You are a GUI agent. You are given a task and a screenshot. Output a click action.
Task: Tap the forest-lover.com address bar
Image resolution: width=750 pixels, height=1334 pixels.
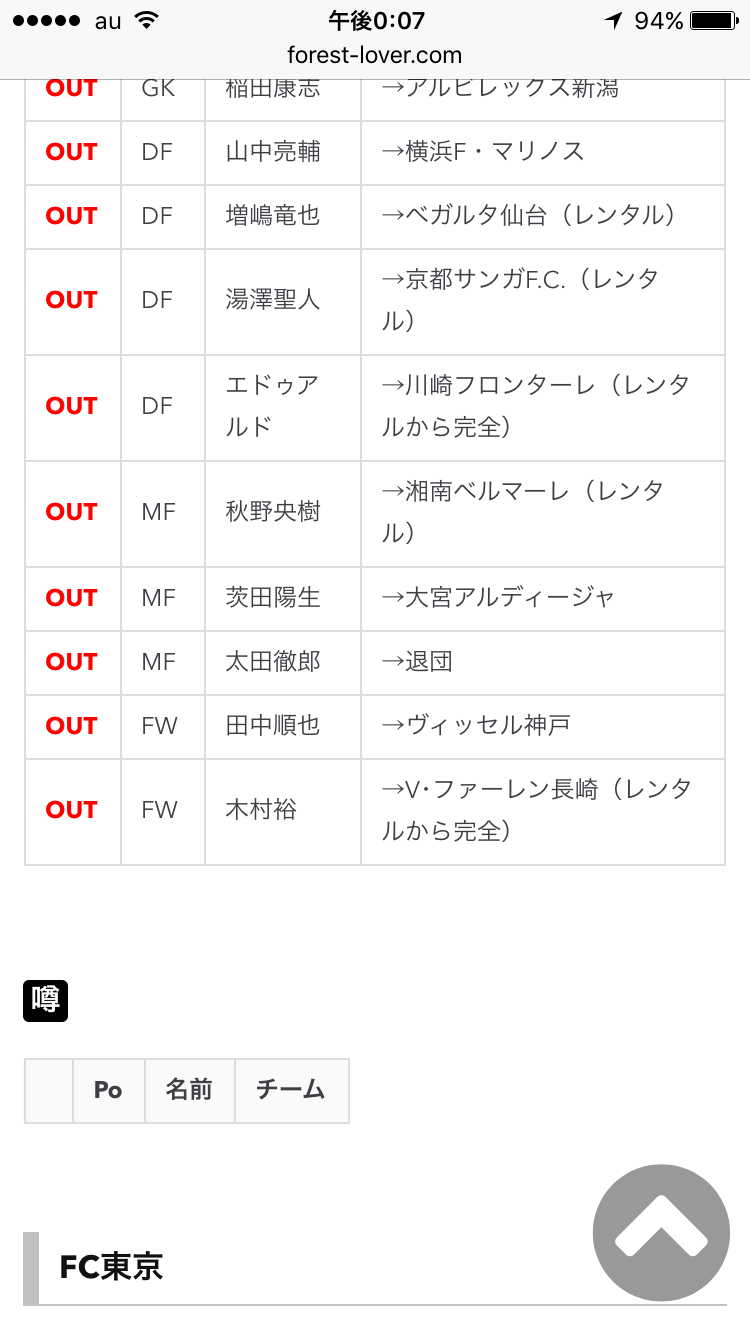coord(375,55)
